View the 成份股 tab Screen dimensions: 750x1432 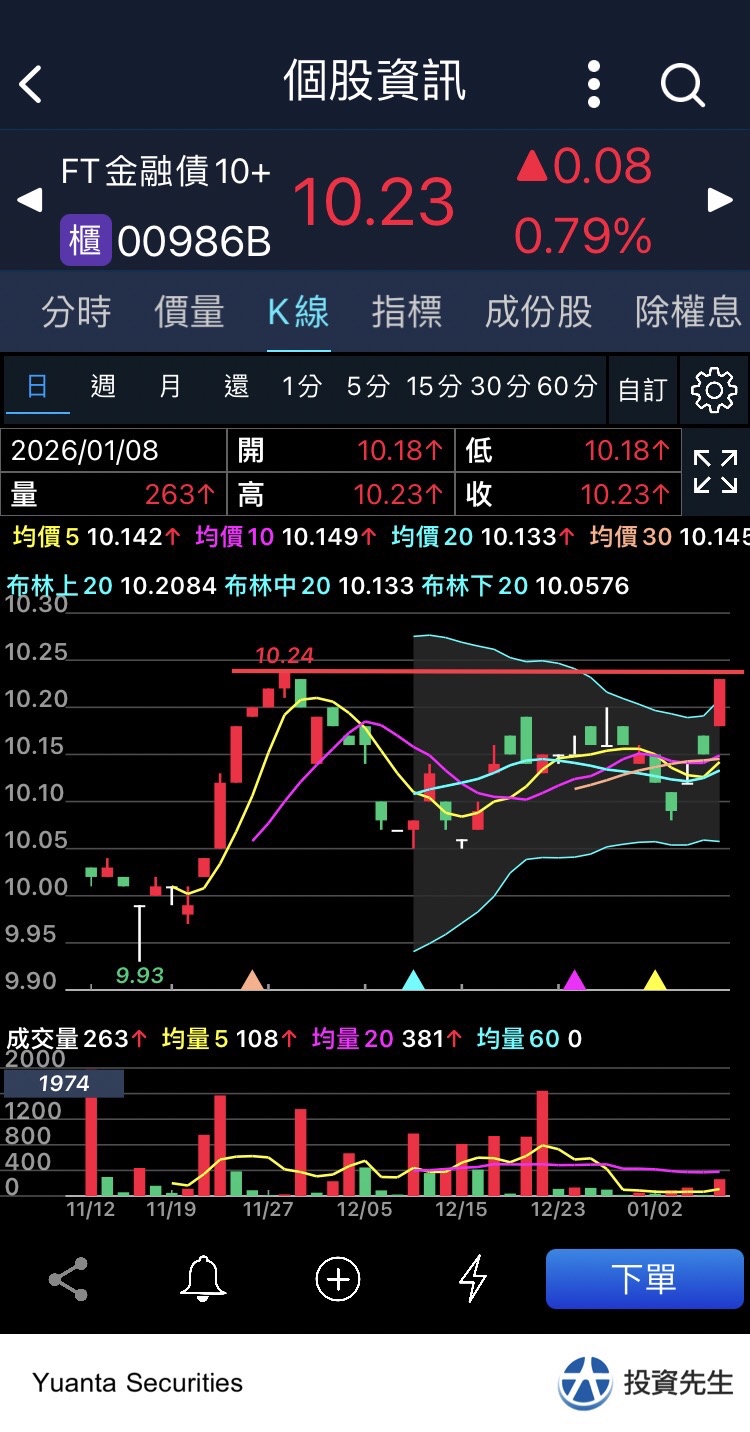click(538, 312)
